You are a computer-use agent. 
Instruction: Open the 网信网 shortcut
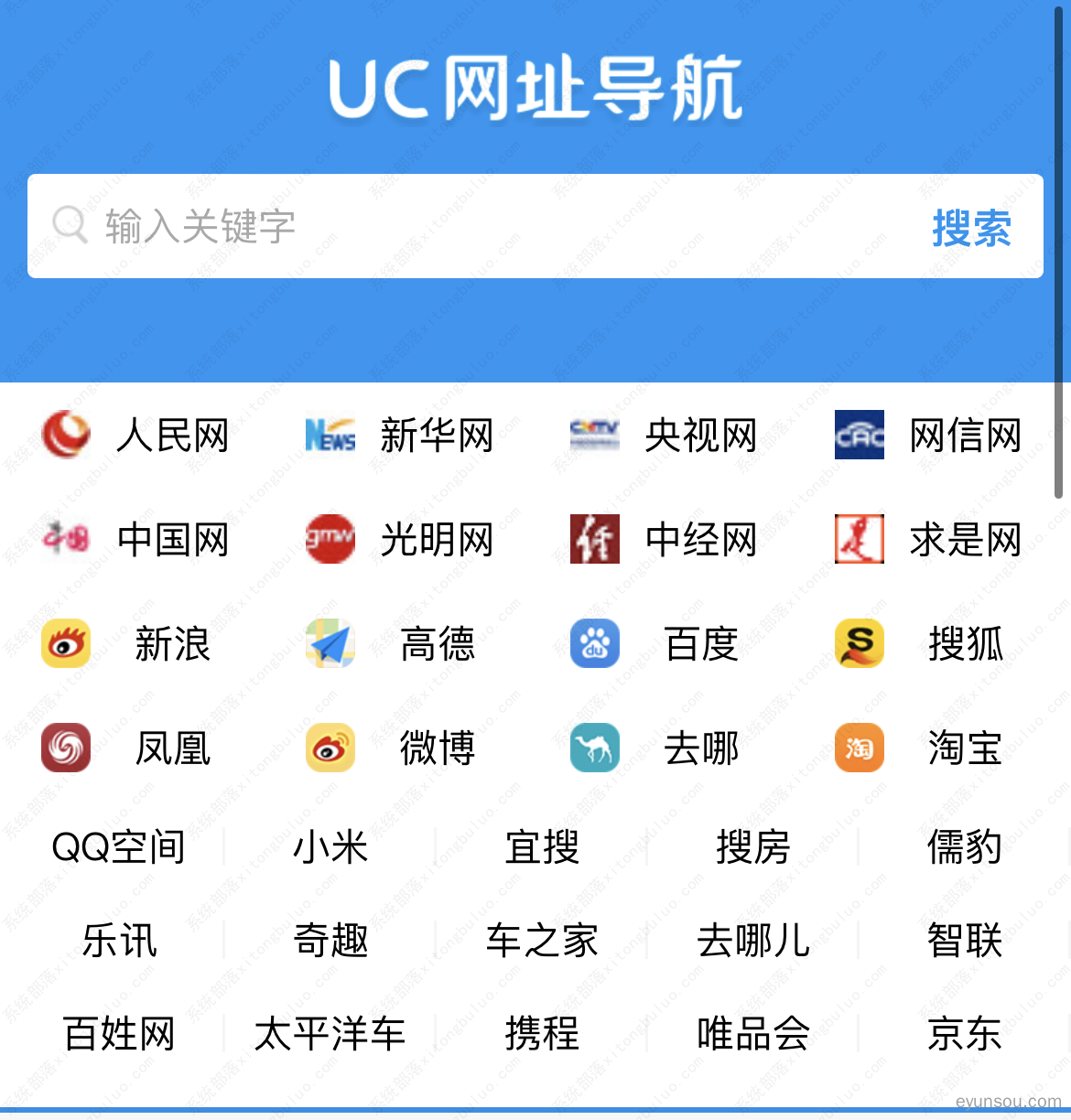(x=929, y=435)
